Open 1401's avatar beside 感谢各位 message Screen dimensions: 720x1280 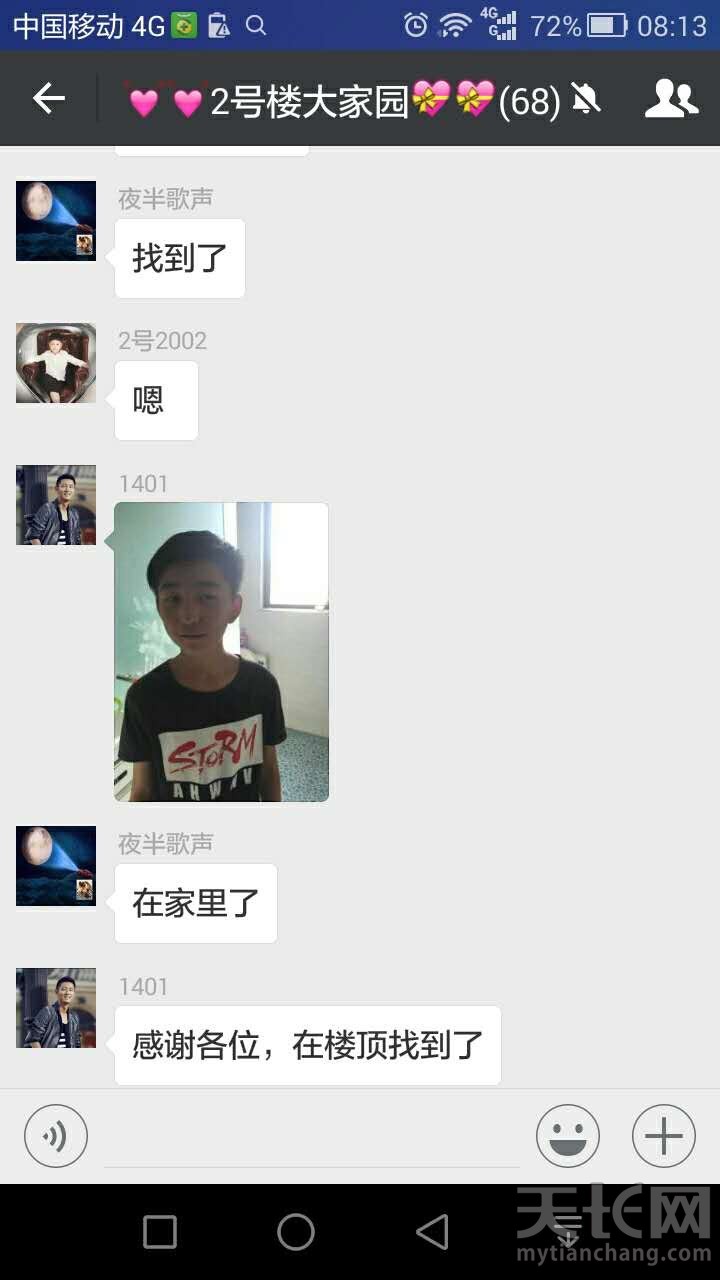(x=56, y=1008)
